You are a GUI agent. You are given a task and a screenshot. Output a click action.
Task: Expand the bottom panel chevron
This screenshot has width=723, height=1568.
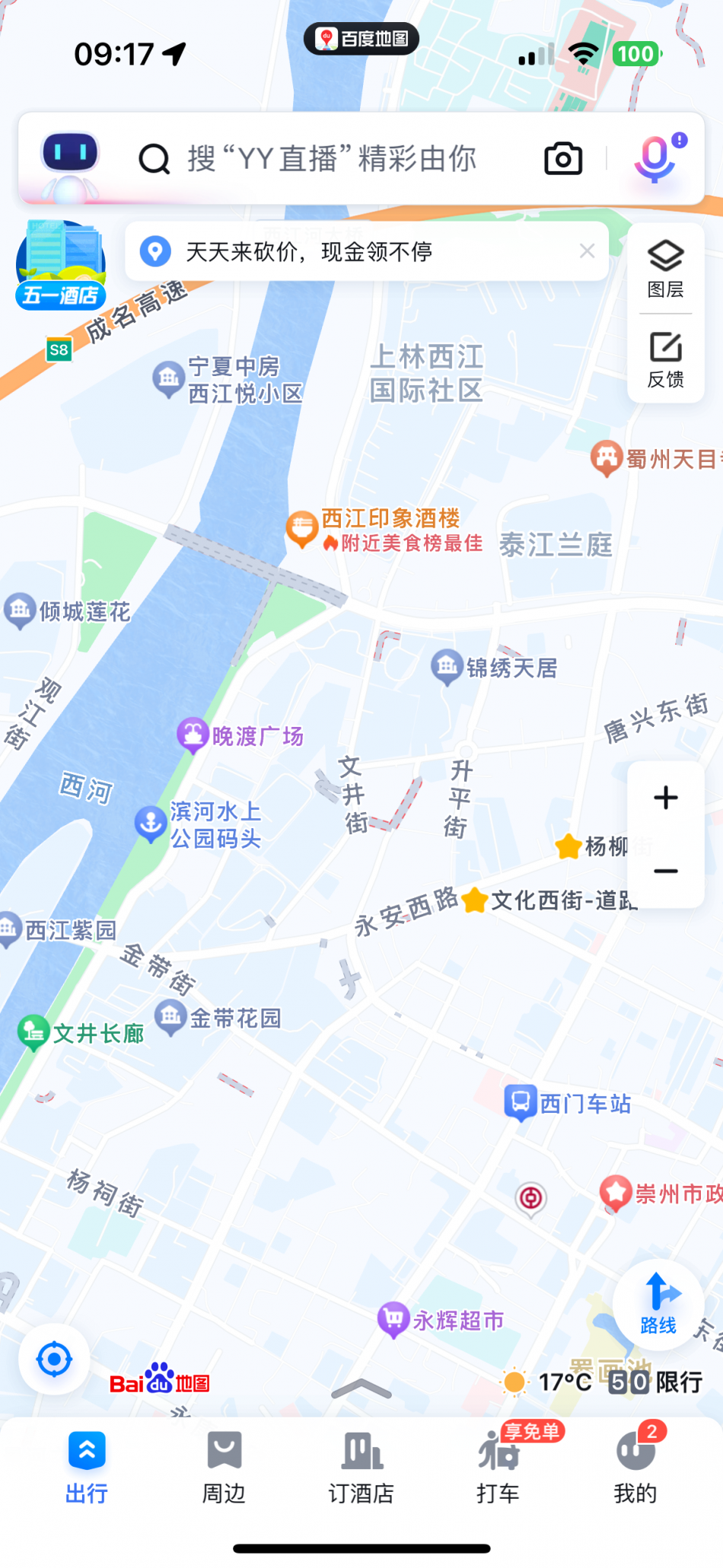[x=361, y=1390]
